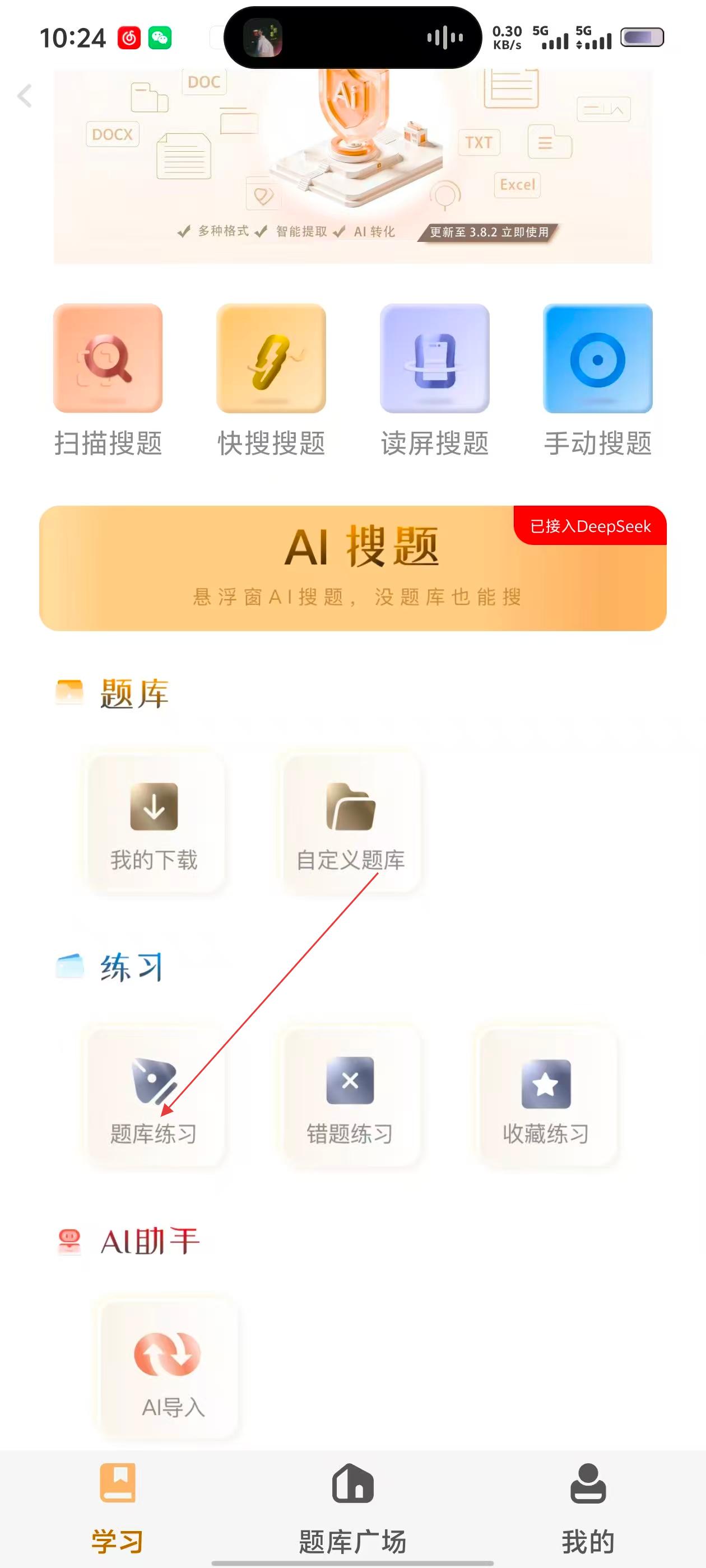Go back with the left arrow
The width and height of the screenshot is (706, 1568).
click(24, 96)
